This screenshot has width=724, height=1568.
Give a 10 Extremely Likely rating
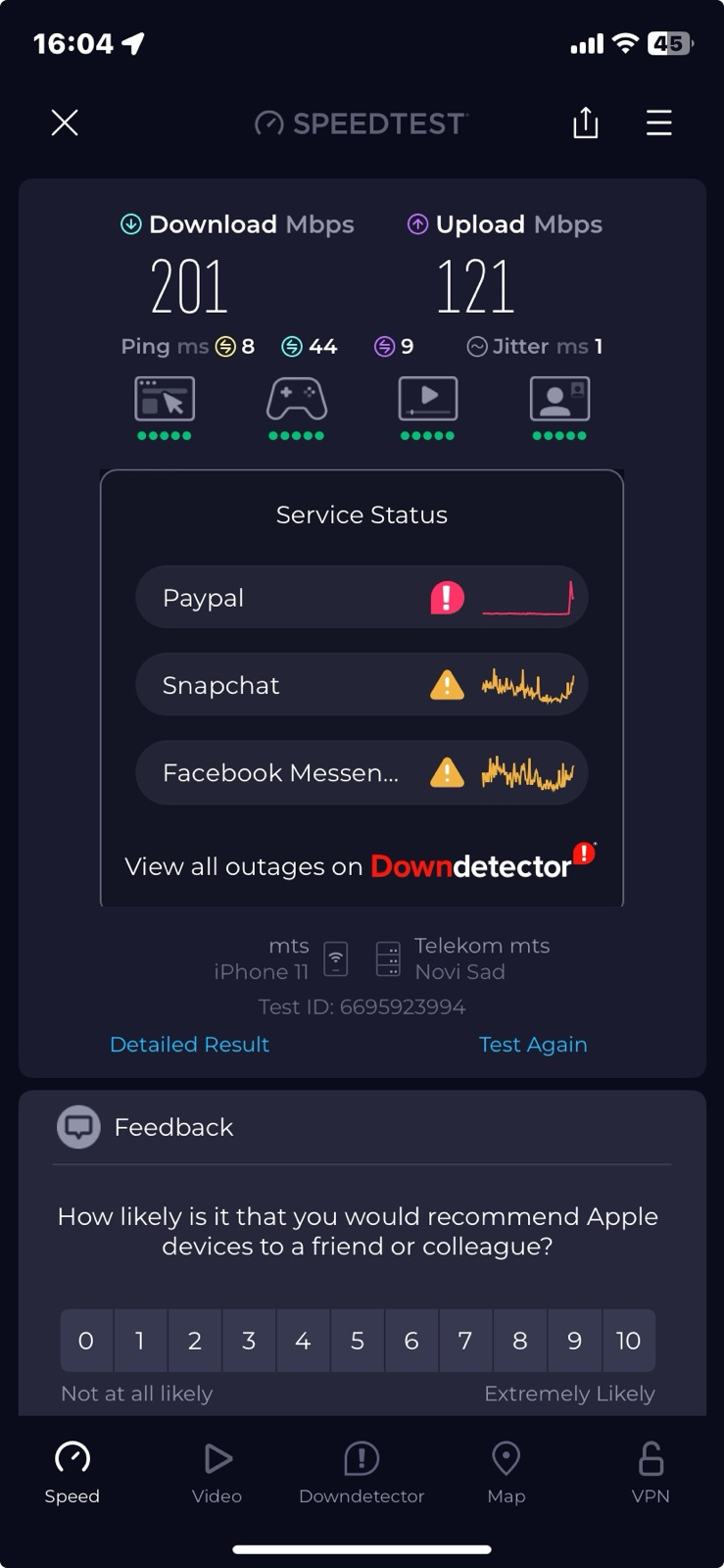[628, 1340]
